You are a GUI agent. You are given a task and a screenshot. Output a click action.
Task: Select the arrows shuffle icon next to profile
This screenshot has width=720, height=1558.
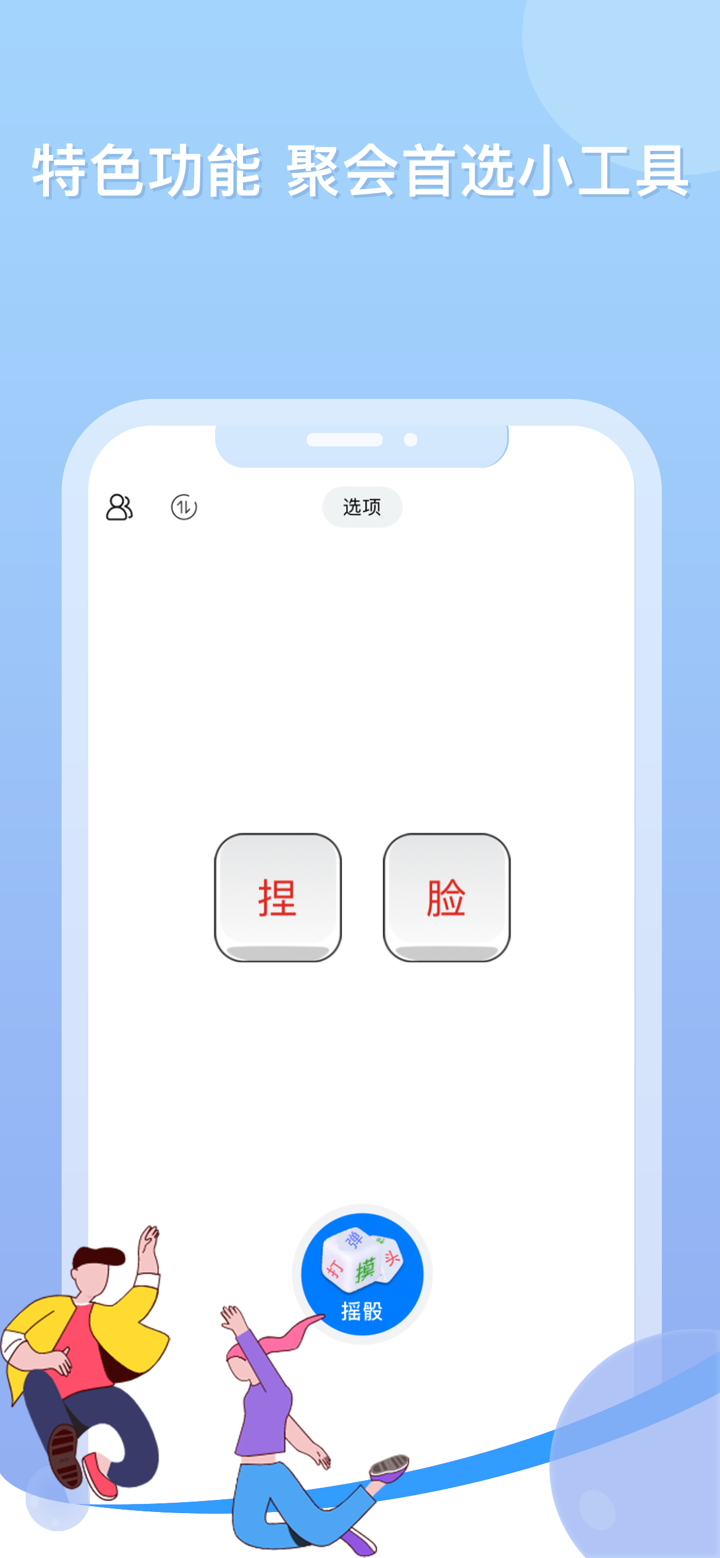pyautogui.click(x=183, y=508)
